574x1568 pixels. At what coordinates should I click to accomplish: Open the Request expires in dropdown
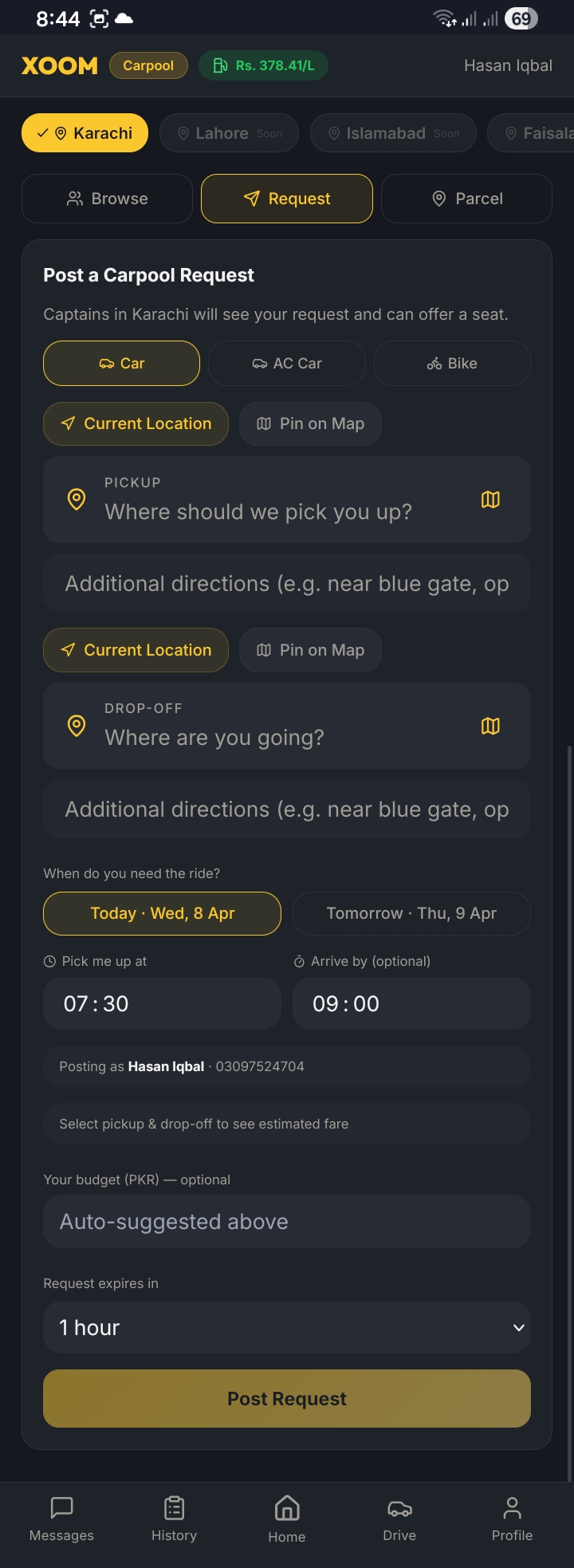coord(286,1327)
